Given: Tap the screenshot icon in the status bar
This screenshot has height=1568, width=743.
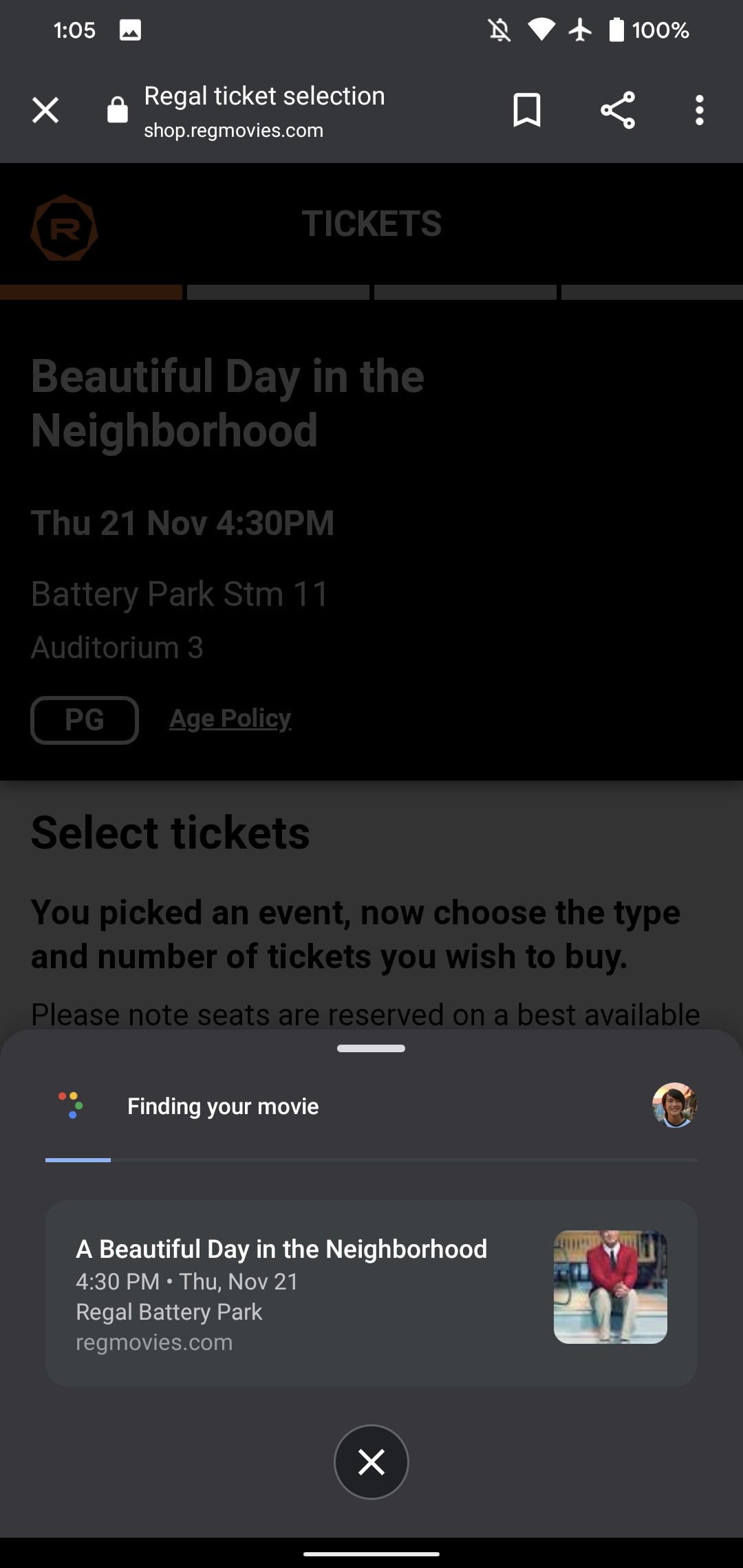Looking at the screenshot, I should [x=131, y=30].
